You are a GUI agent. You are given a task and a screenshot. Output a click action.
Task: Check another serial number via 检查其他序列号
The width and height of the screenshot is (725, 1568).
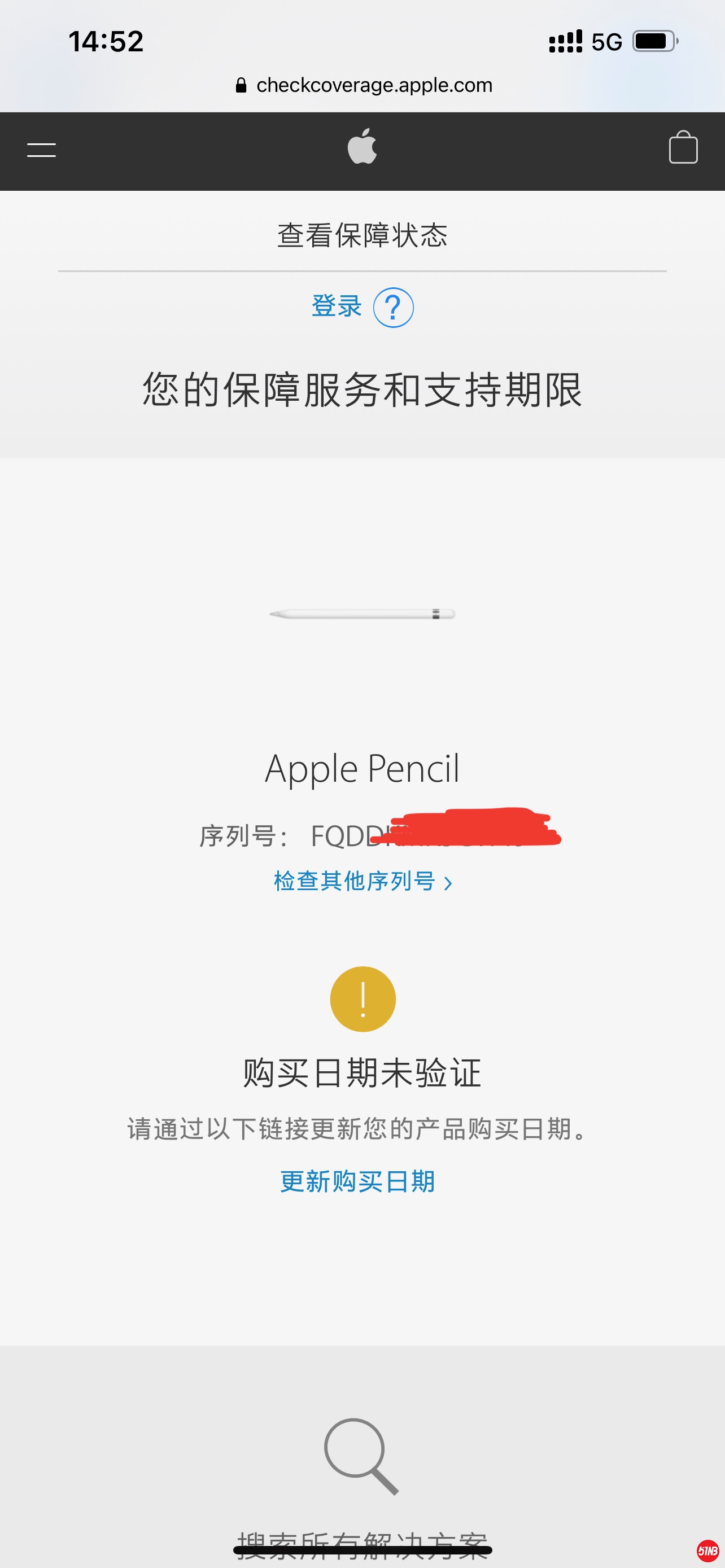point(362,881)
